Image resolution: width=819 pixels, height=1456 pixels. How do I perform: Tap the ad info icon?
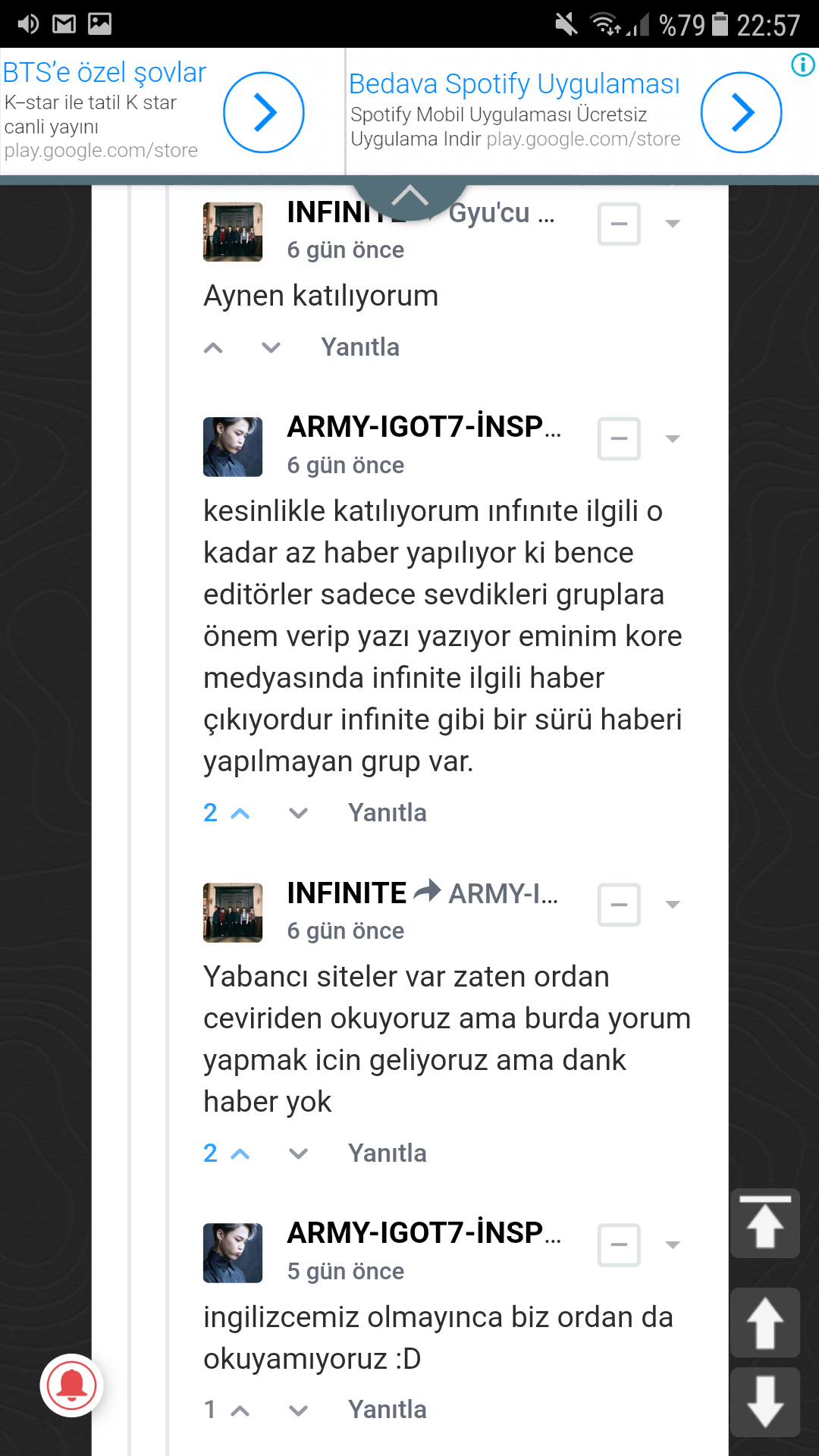click(802, 65)
